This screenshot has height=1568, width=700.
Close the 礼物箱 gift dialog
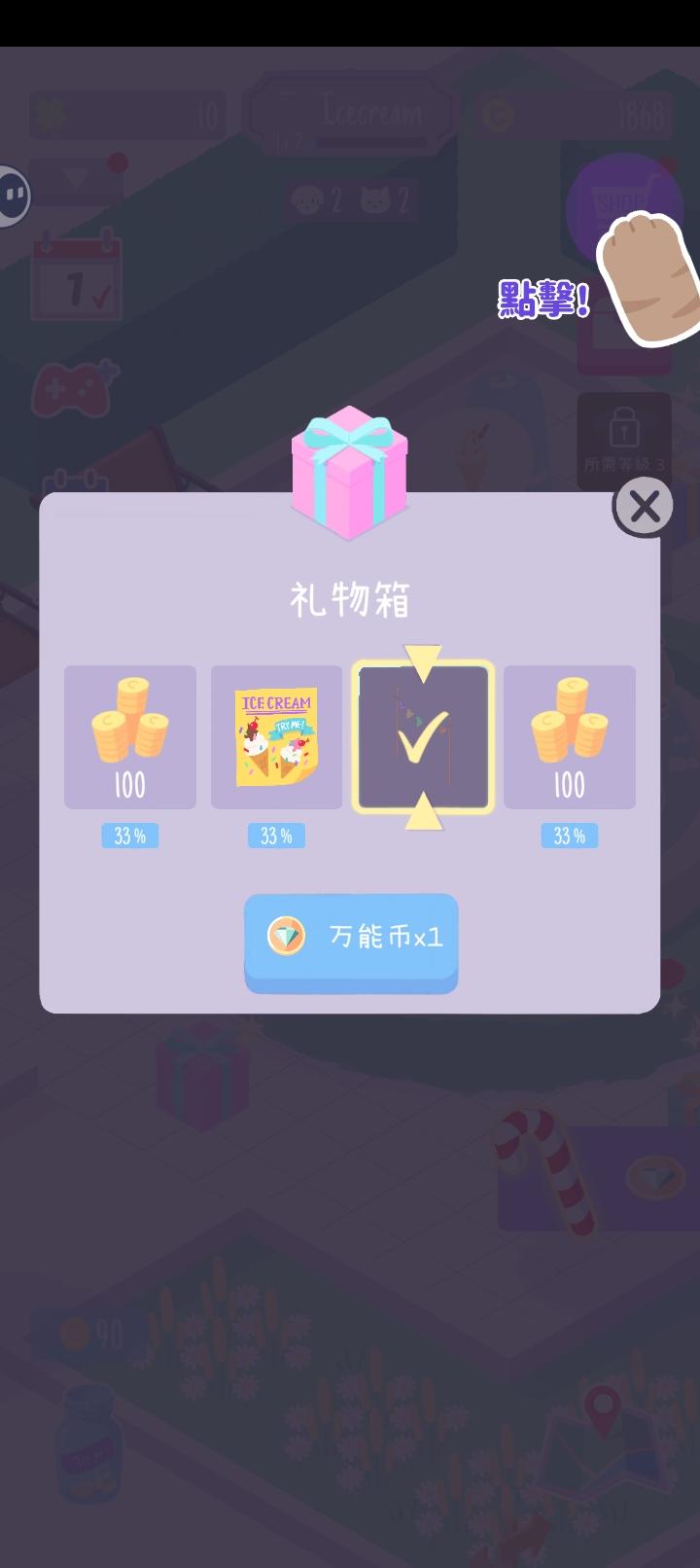coord(642,506)
